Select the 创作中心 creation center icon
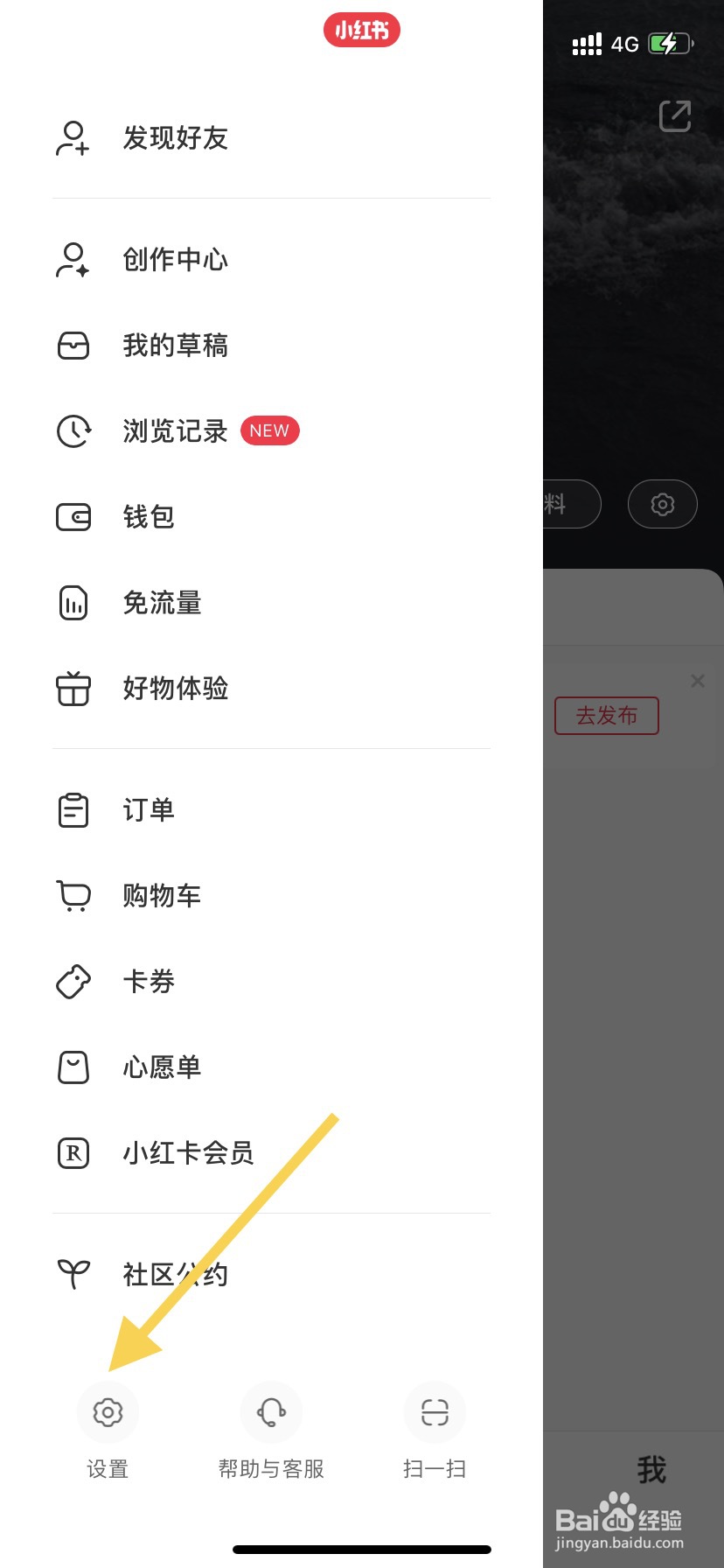Screen dimensions: 724x1568 [x=73, y=259]
